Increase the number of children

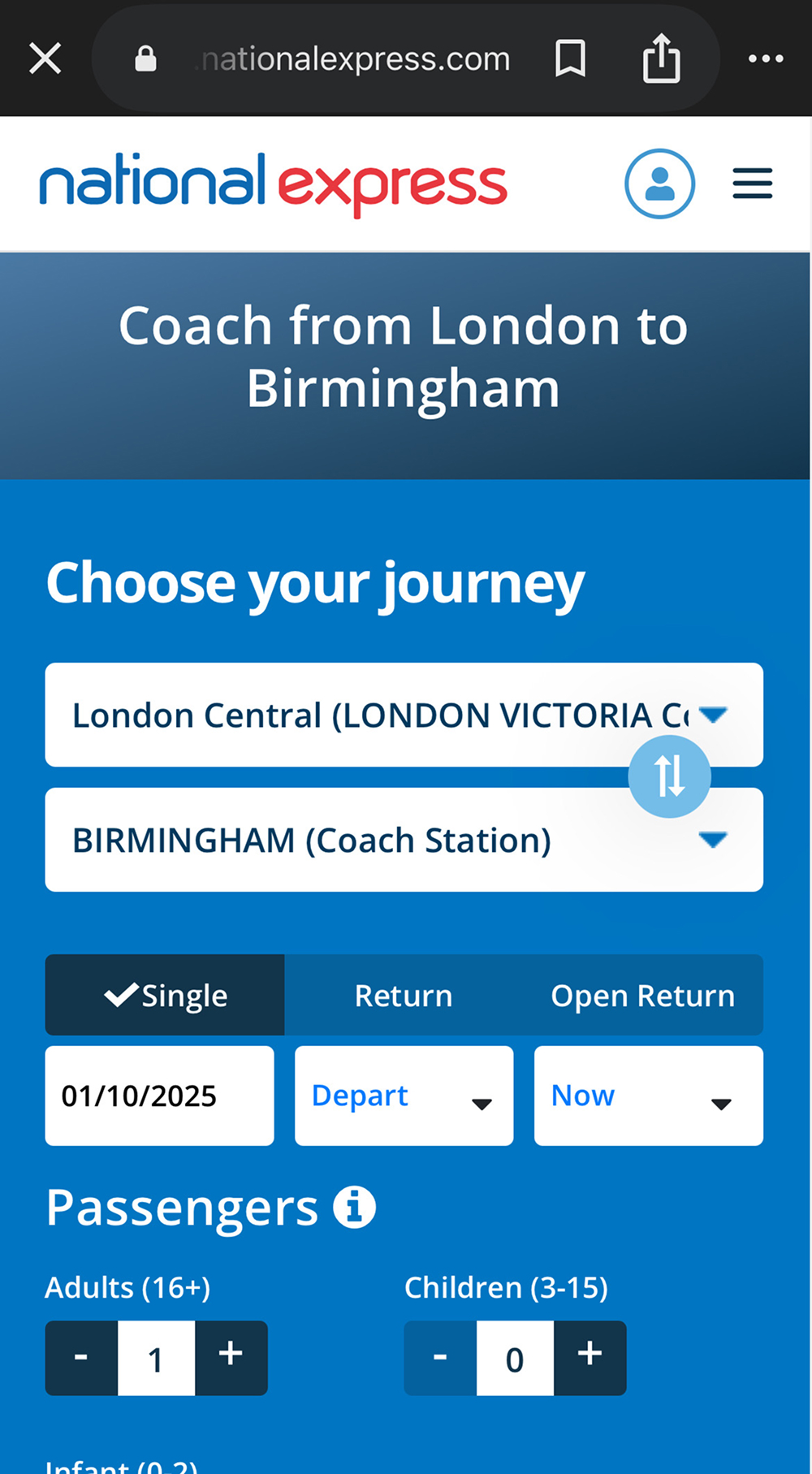(x=590, y=1357)
